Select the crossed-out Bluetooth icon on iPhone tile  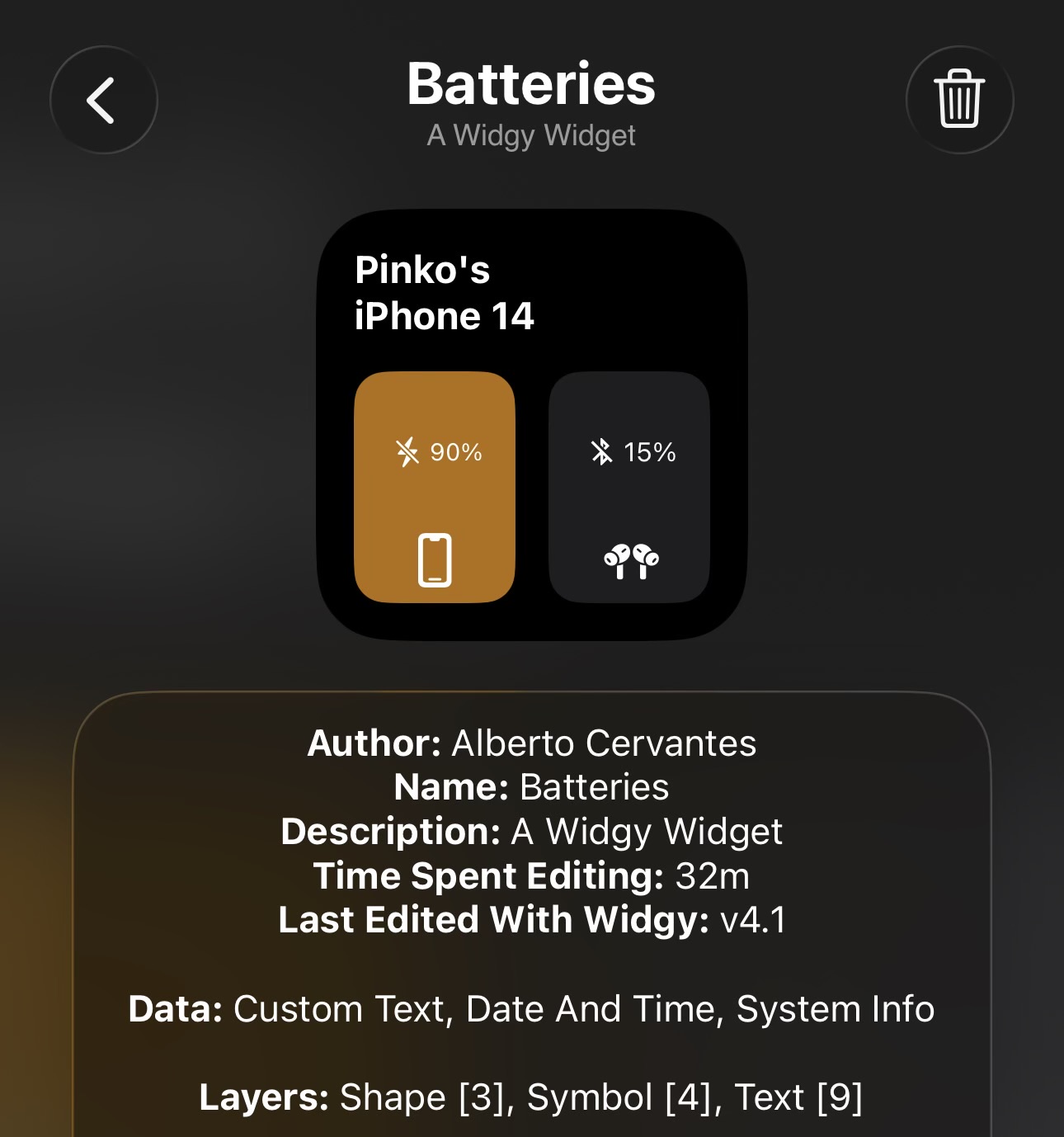pos(406,451)
